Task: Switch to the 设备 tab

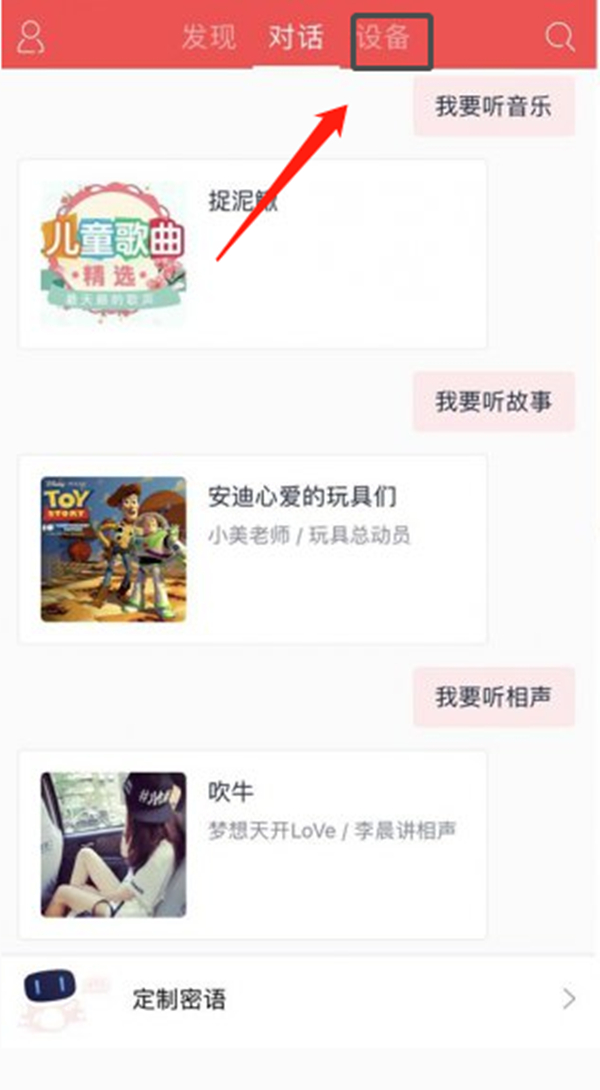Action: click(384, 38)
